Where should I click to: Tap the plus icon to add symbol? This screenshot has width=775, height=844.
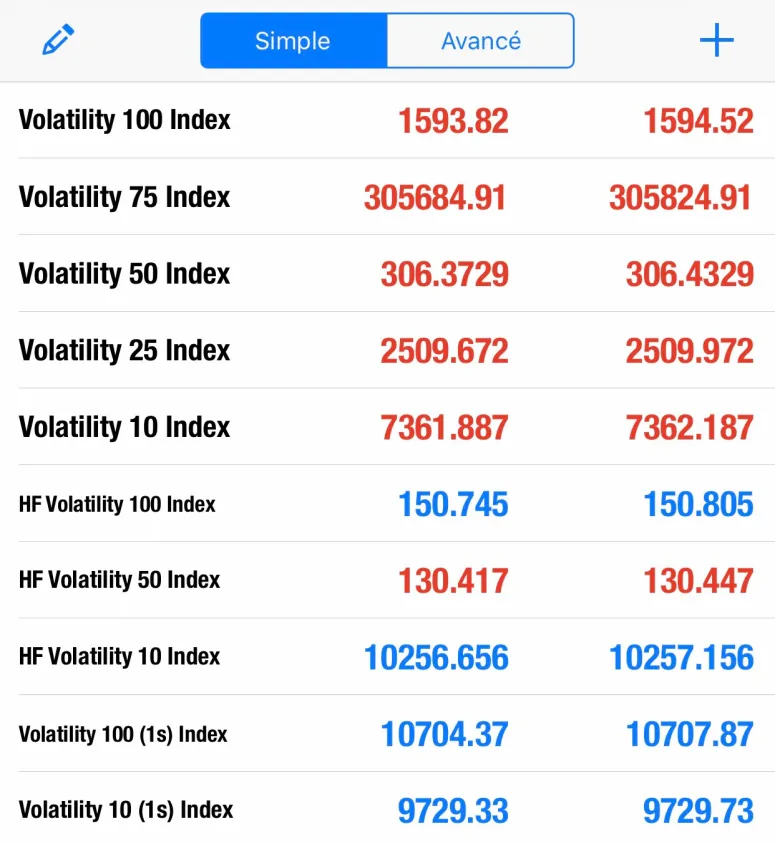coord(716,40)
